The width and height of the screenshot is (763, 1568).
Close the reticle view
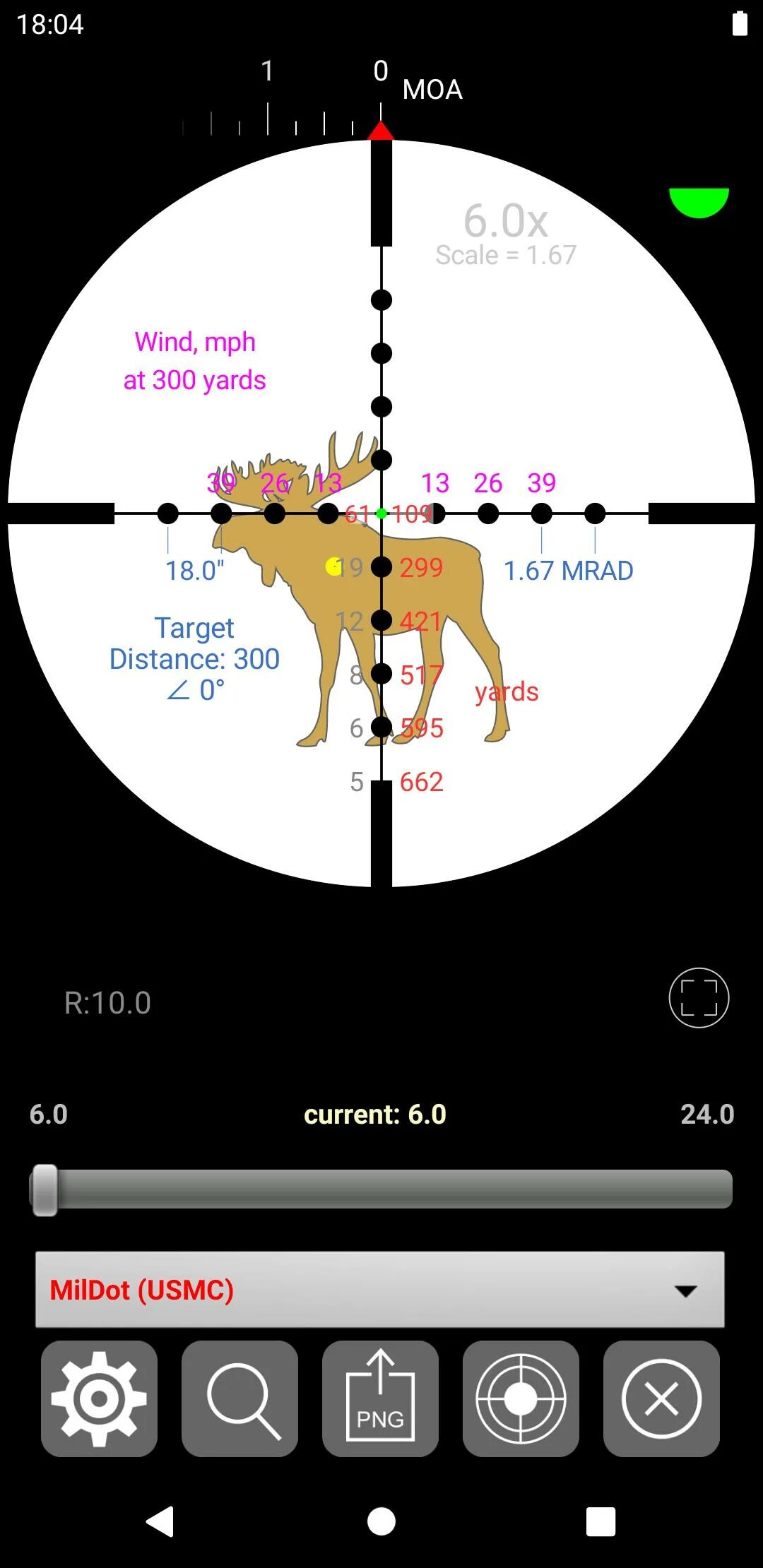(x=661, y=1398)
